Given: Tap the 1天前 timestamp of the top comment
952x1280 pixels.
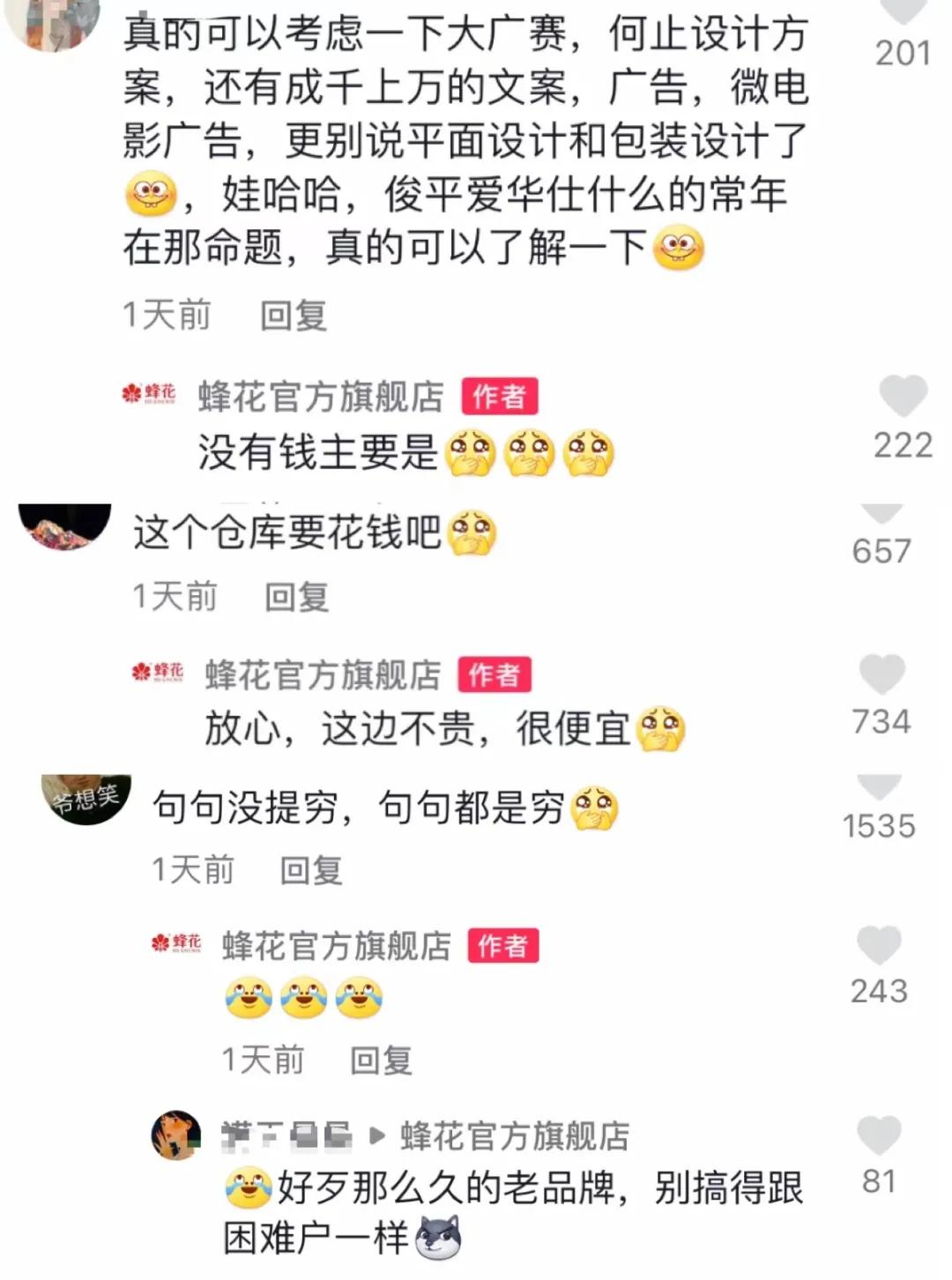Looking at the screenshot, I should [x=167, y=313].
